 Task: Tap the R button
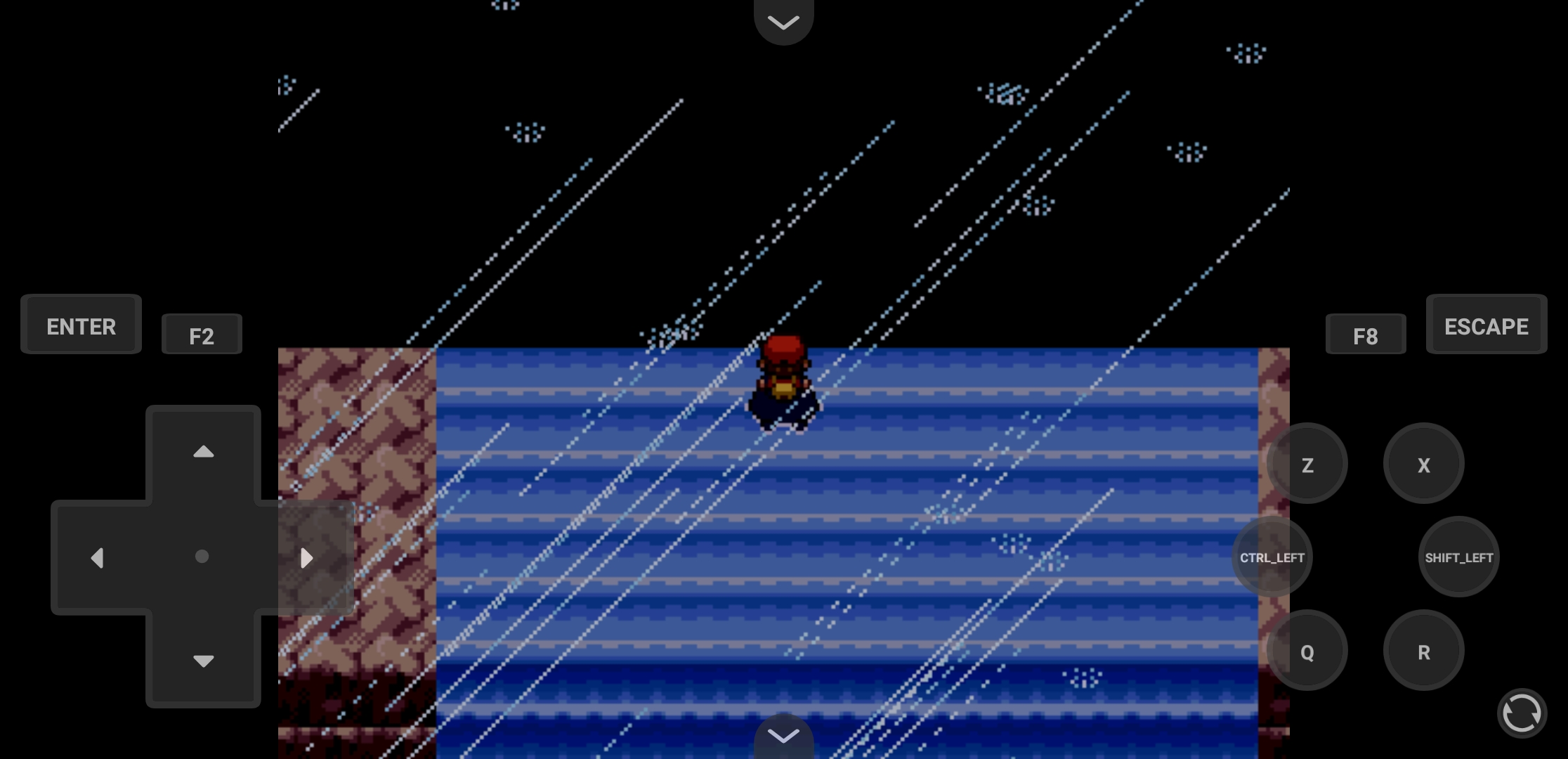tap(1423, 651)
